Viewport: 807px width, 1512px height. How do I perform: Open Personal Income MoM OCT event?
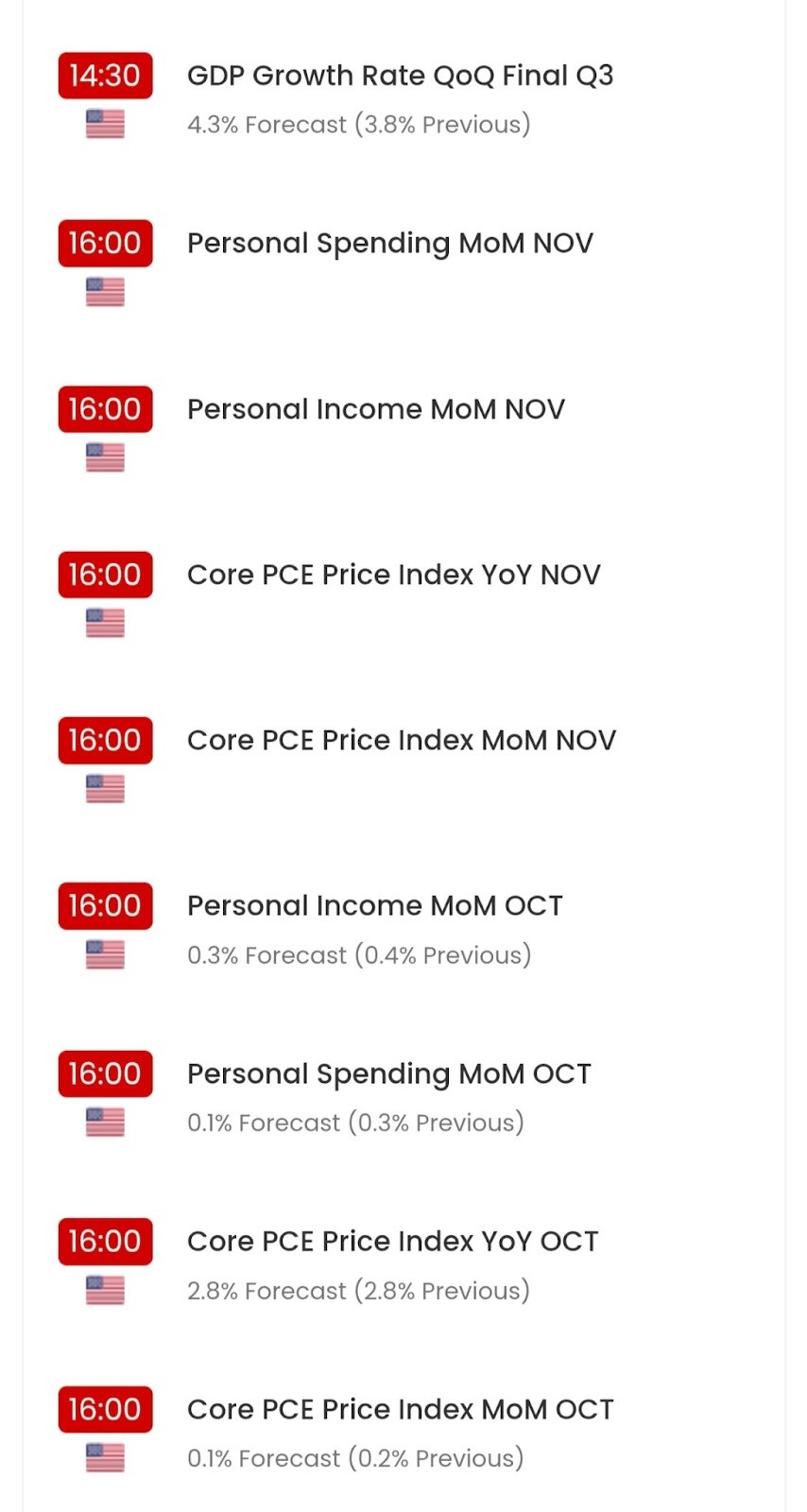(374, 905)
